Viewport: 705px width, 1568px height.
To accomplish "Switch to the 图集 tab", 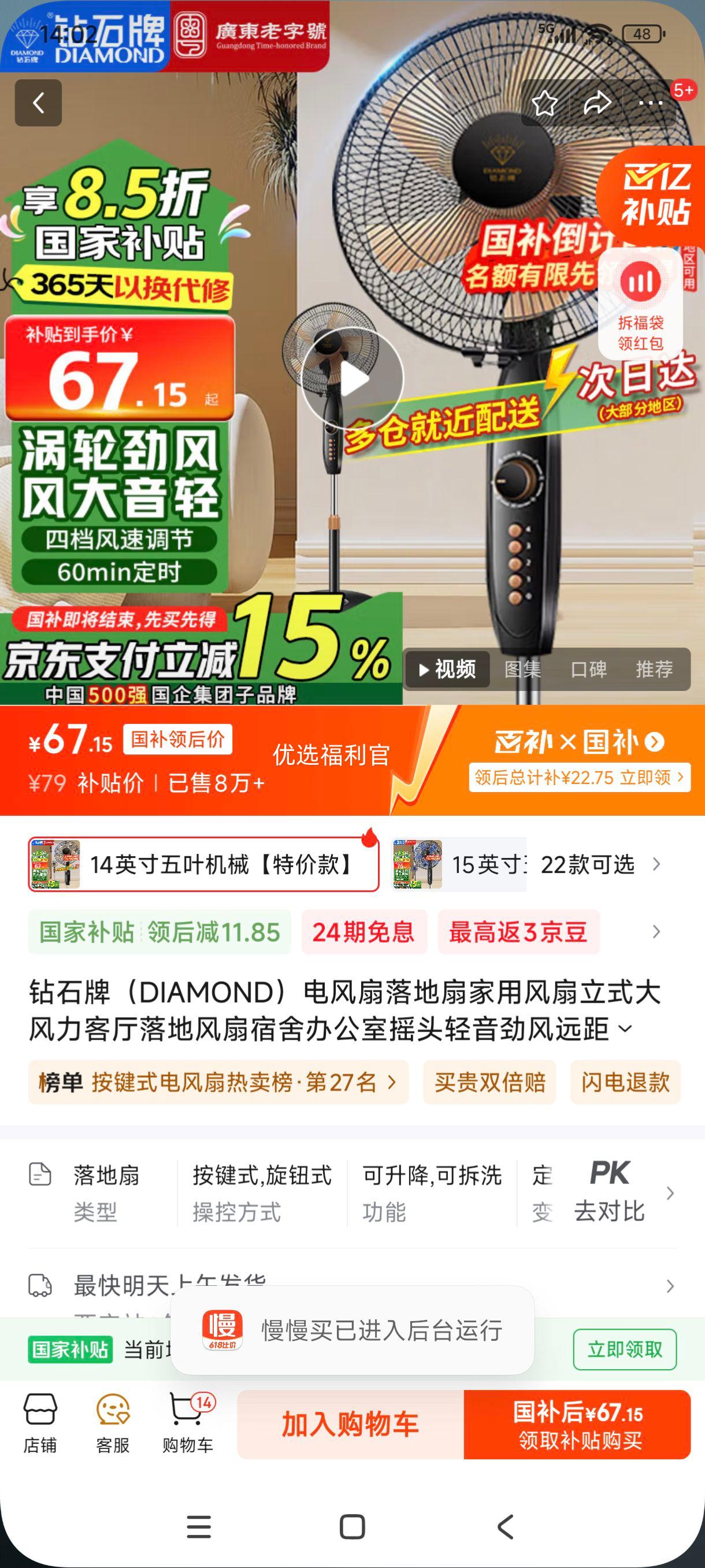I will [x=522, y=670].
